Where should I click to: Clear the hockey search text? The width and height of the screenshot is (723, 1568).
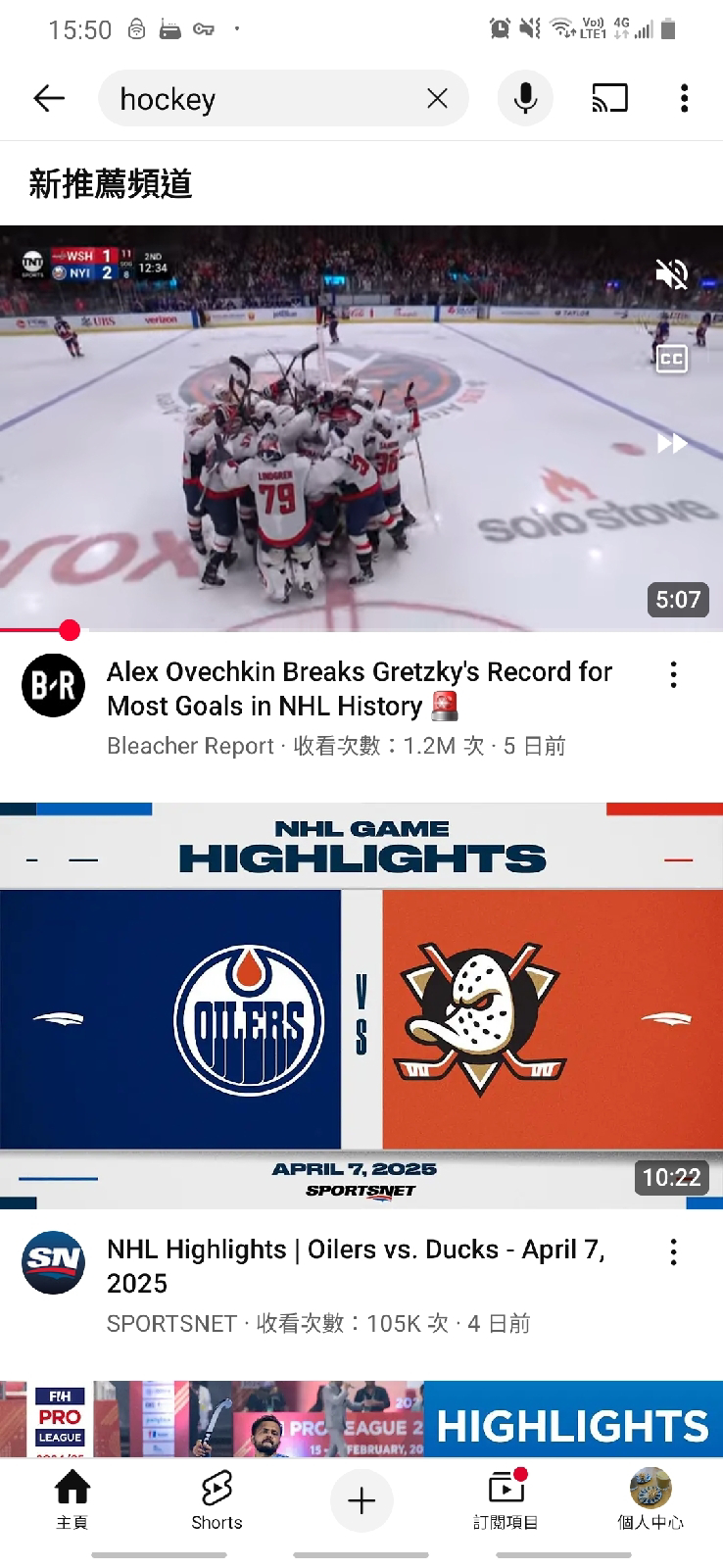point(437,98)
